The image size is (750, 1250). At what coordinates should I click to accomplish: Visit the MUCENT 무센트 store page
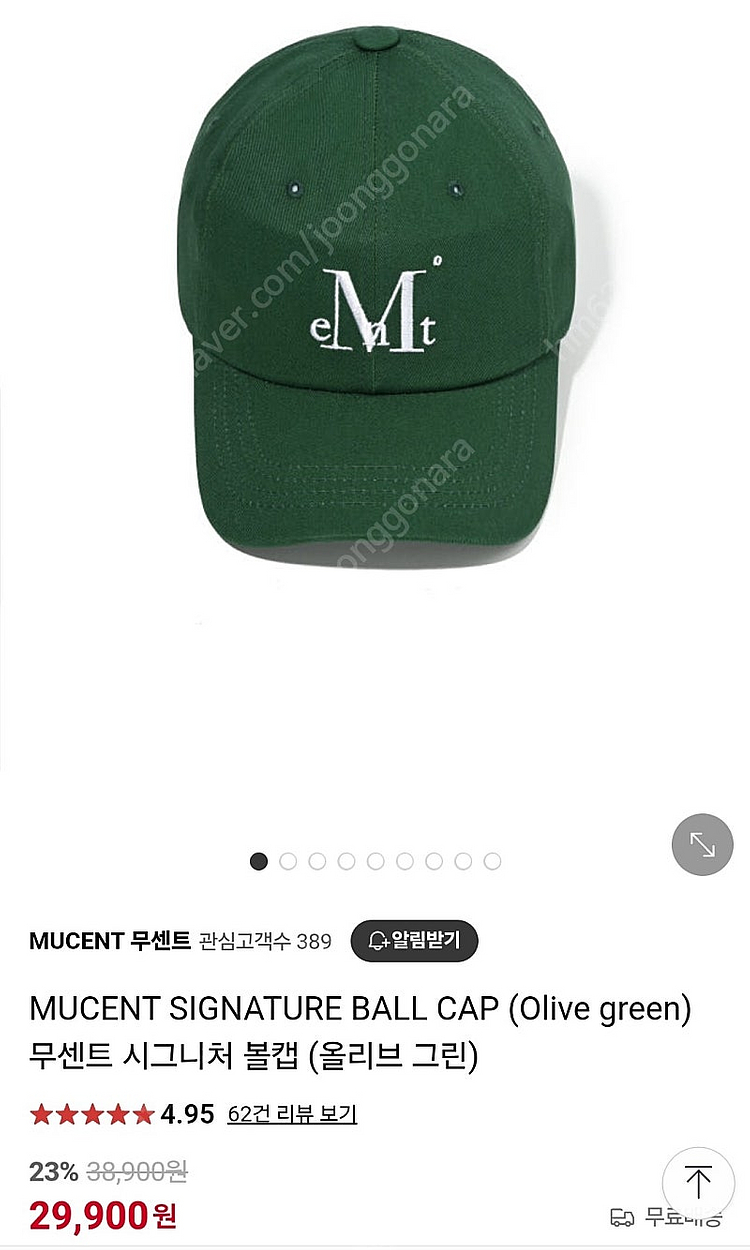pyautogui.click(x=110, y=941)
